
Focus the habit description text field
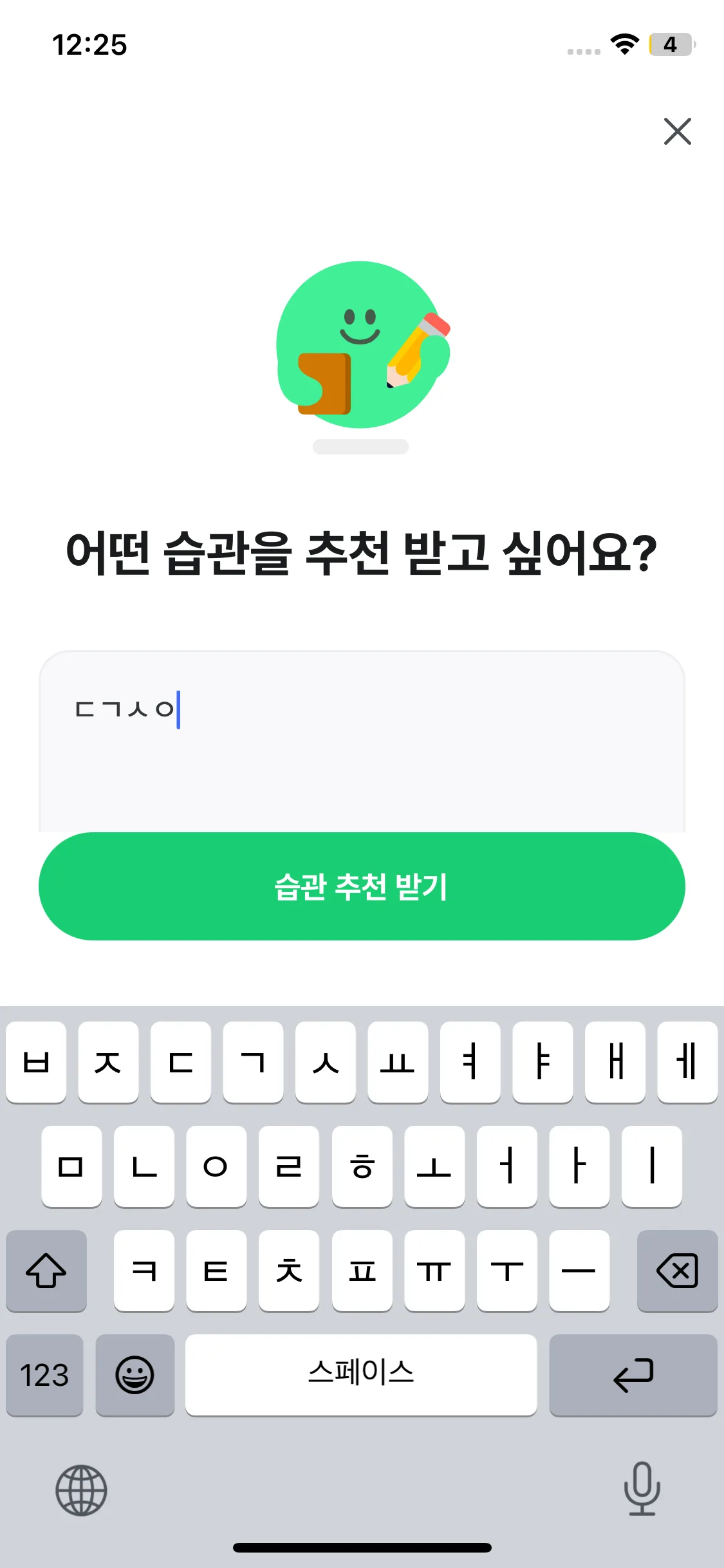[x=362, y=747]
